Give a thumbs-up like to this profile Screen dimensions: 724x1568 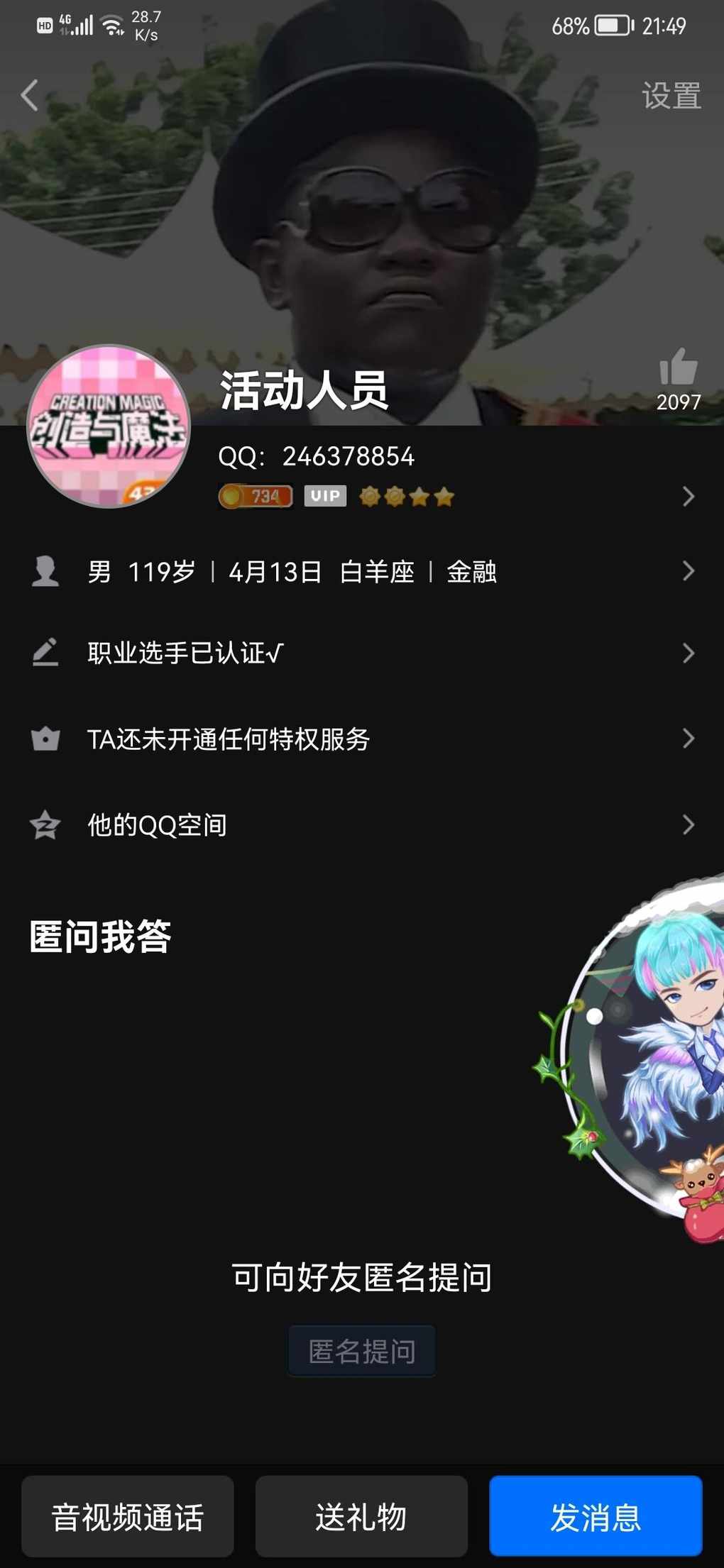[678, 368]
